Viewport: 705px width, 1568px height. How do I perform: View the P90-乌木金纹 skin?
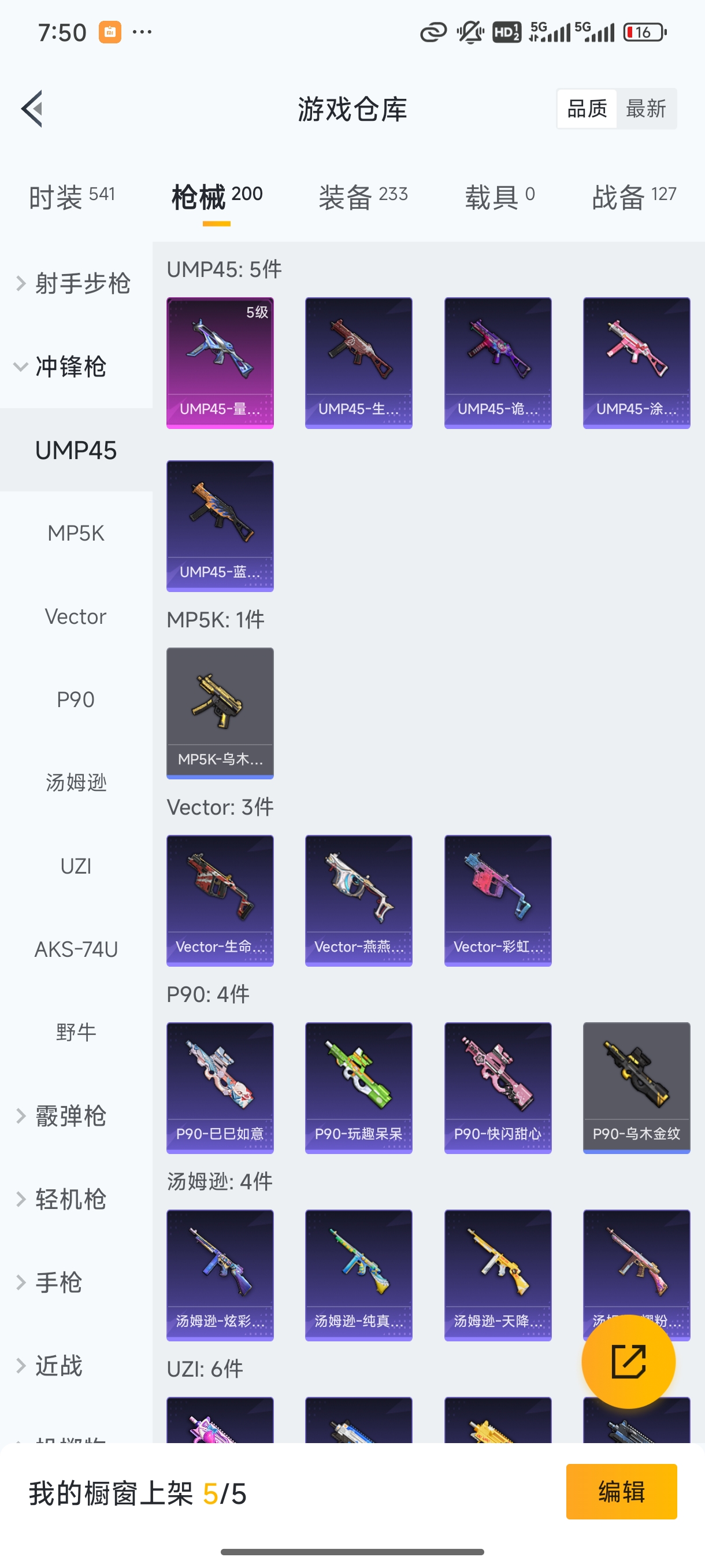tap(636, 1088)
